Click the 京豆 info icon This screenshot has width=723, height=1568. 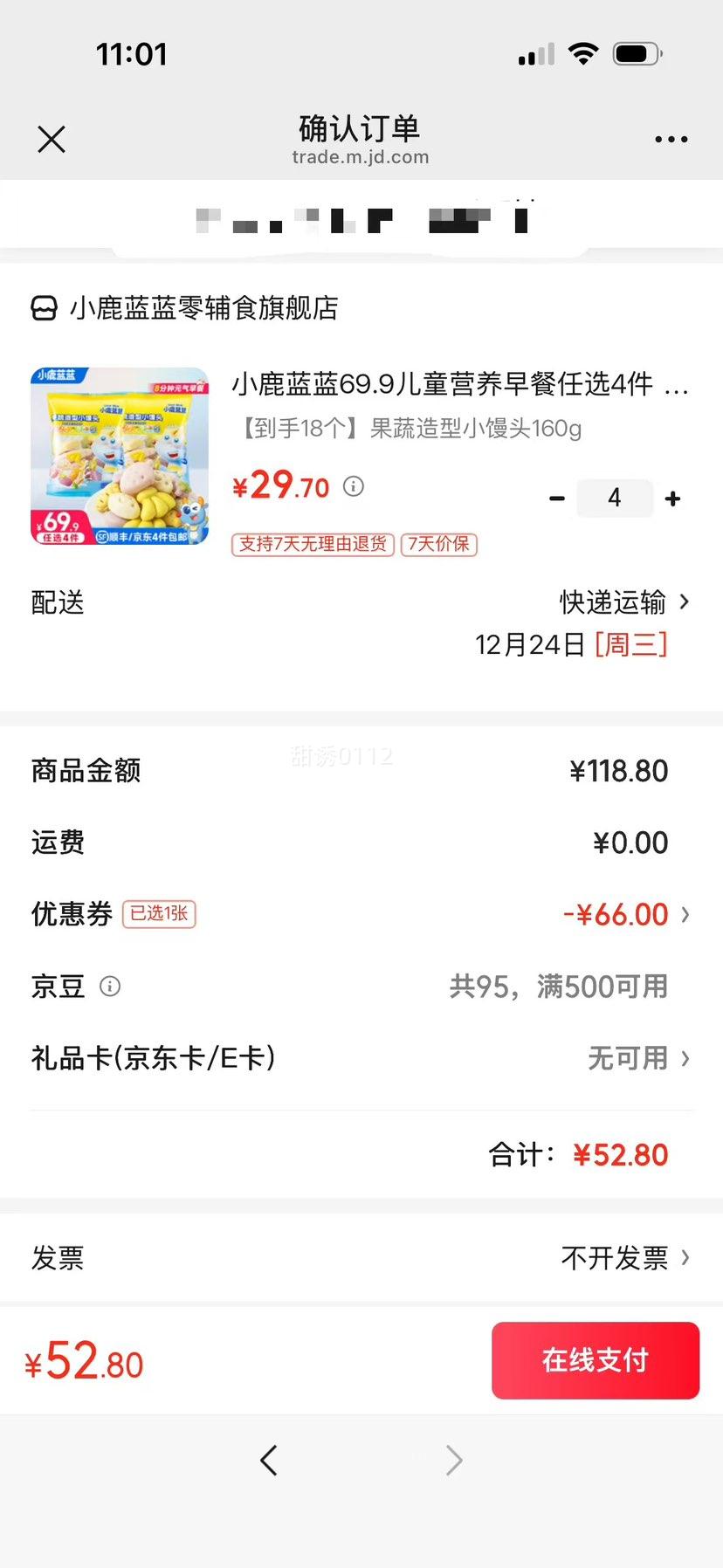109,987
